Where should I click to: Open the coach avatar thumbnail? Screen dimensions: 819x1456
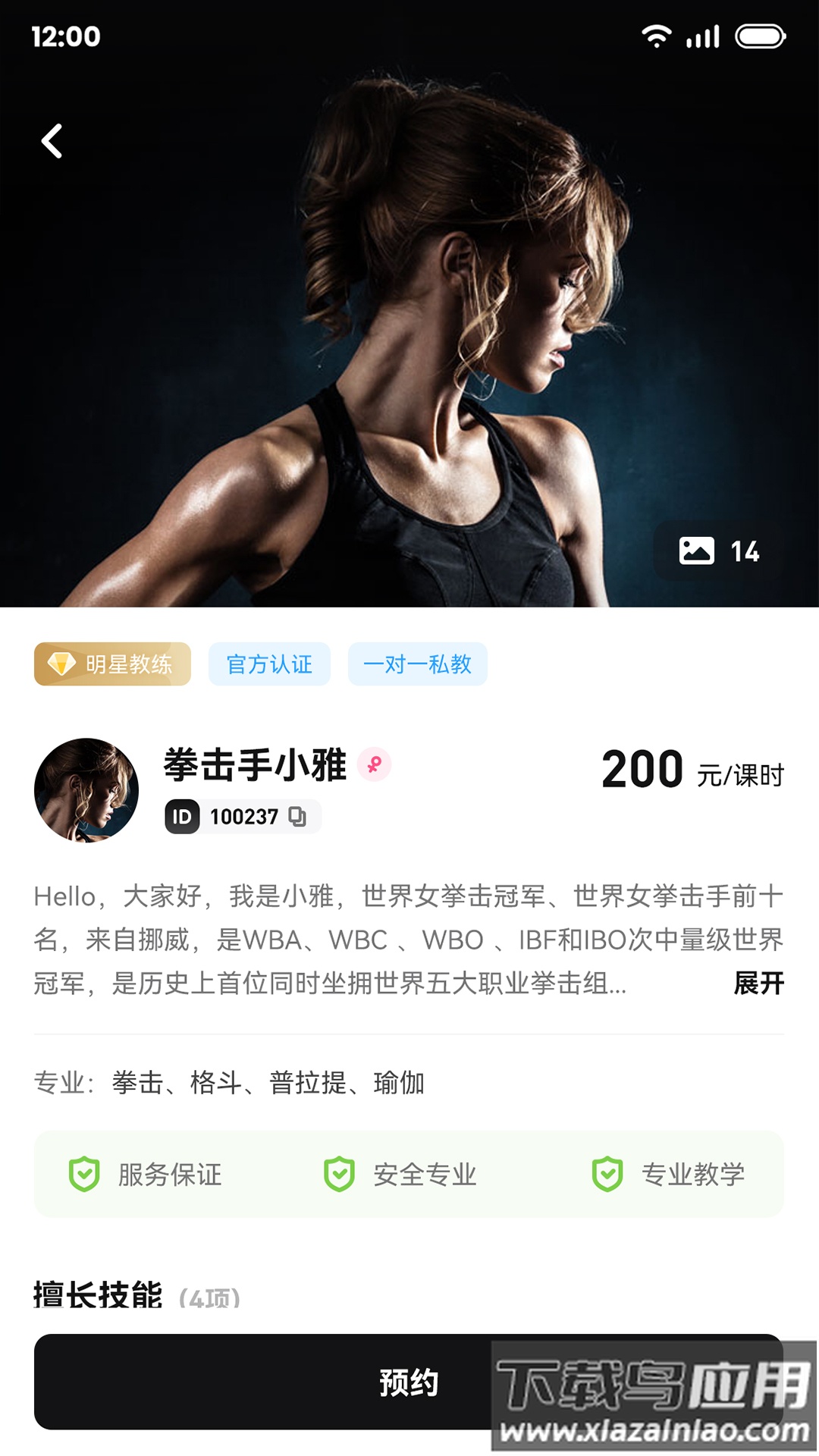tap(87, 790)
